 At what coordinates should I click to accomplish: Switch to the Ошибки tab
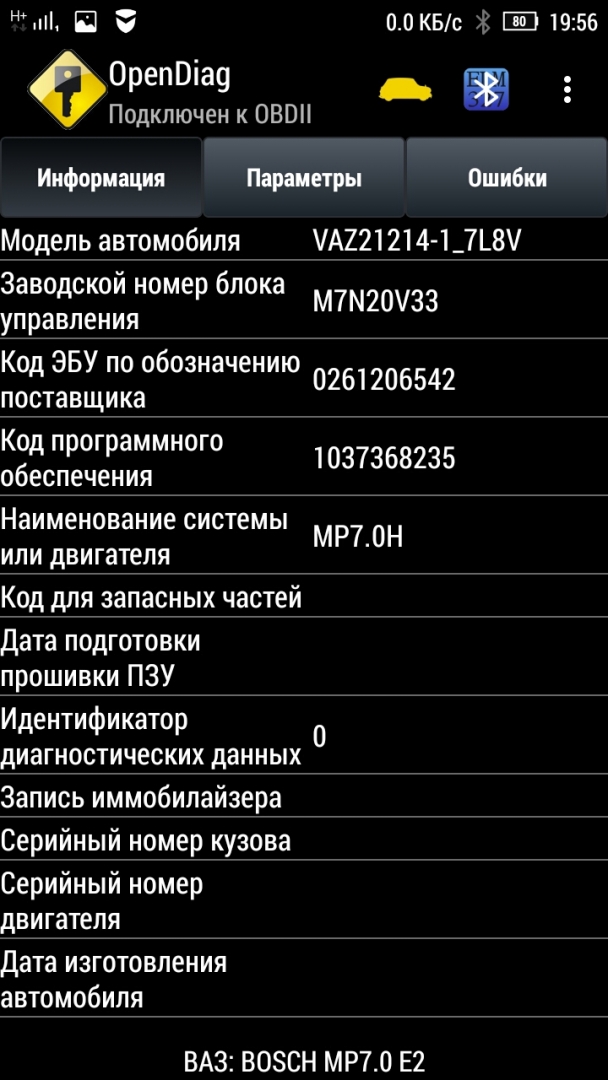(x=507, y=178)
